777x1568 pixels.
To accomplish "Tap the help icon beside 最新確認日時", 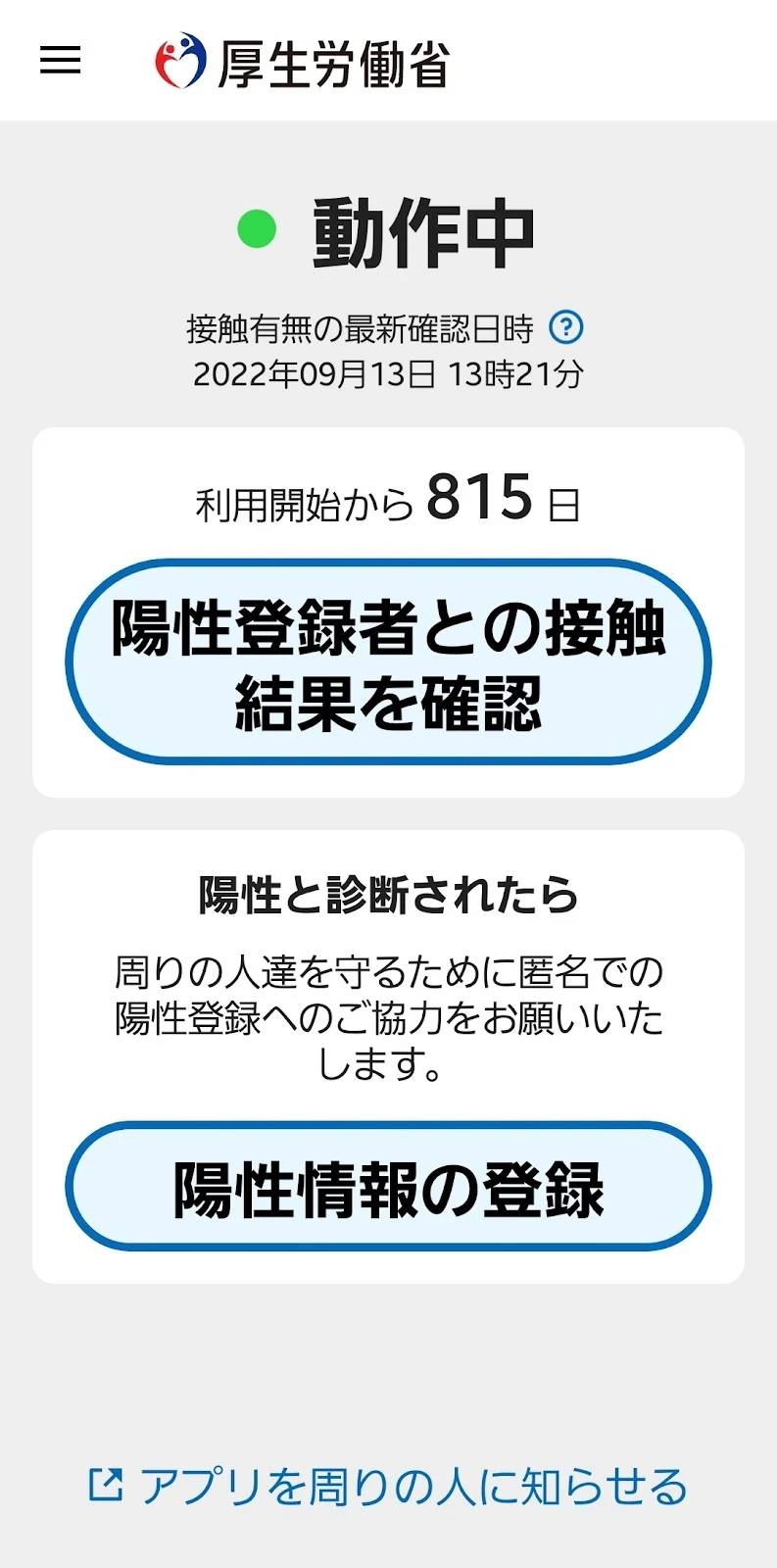I will point(565,327).
